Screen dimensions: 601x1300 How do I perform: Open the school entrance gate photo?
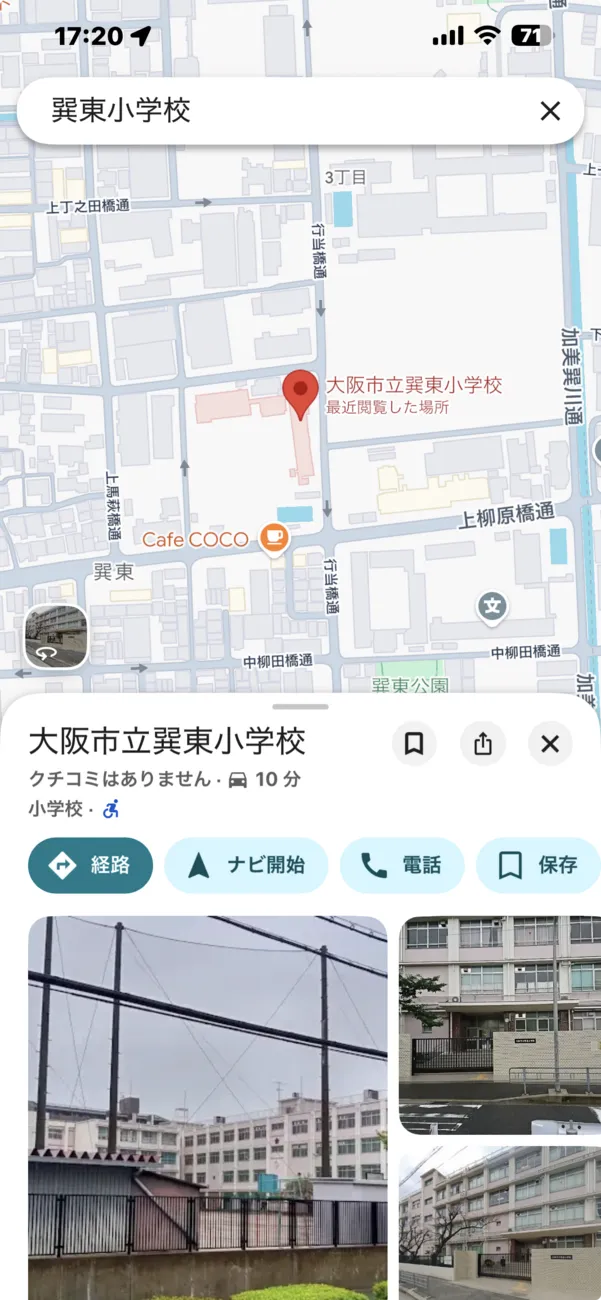coord(500,1025)
